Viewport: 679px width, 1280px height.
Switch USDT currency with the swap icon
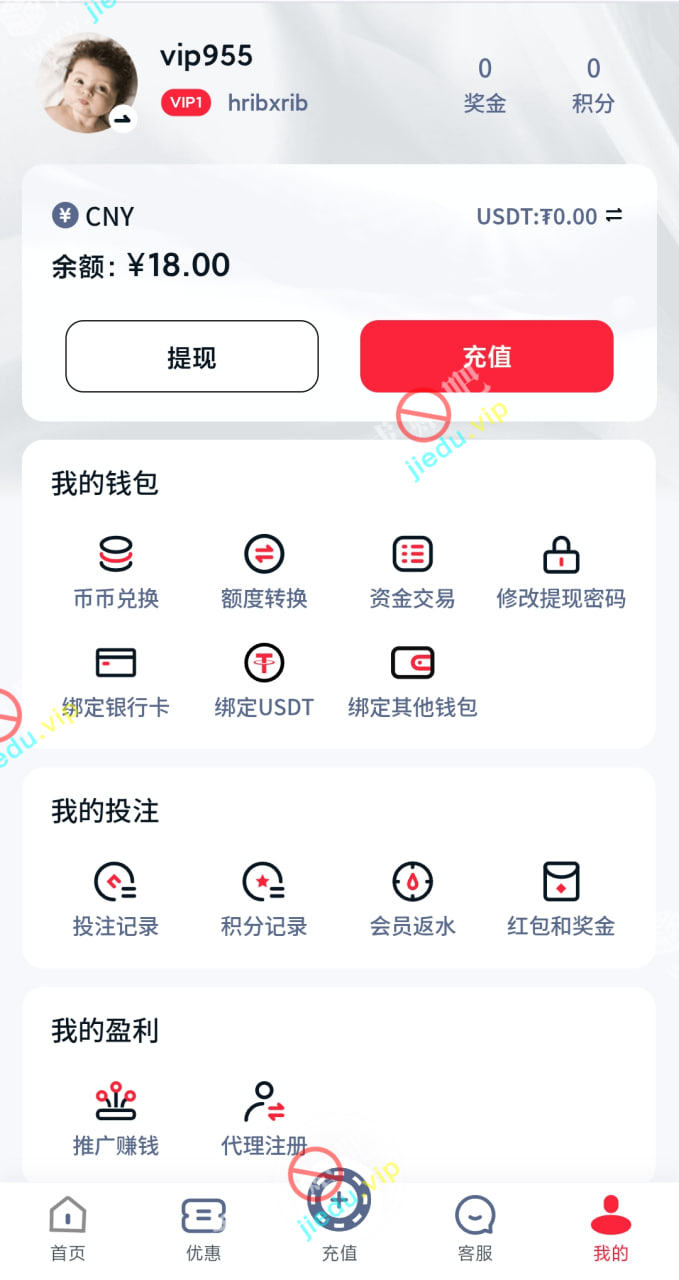click(x=614, y=216)
